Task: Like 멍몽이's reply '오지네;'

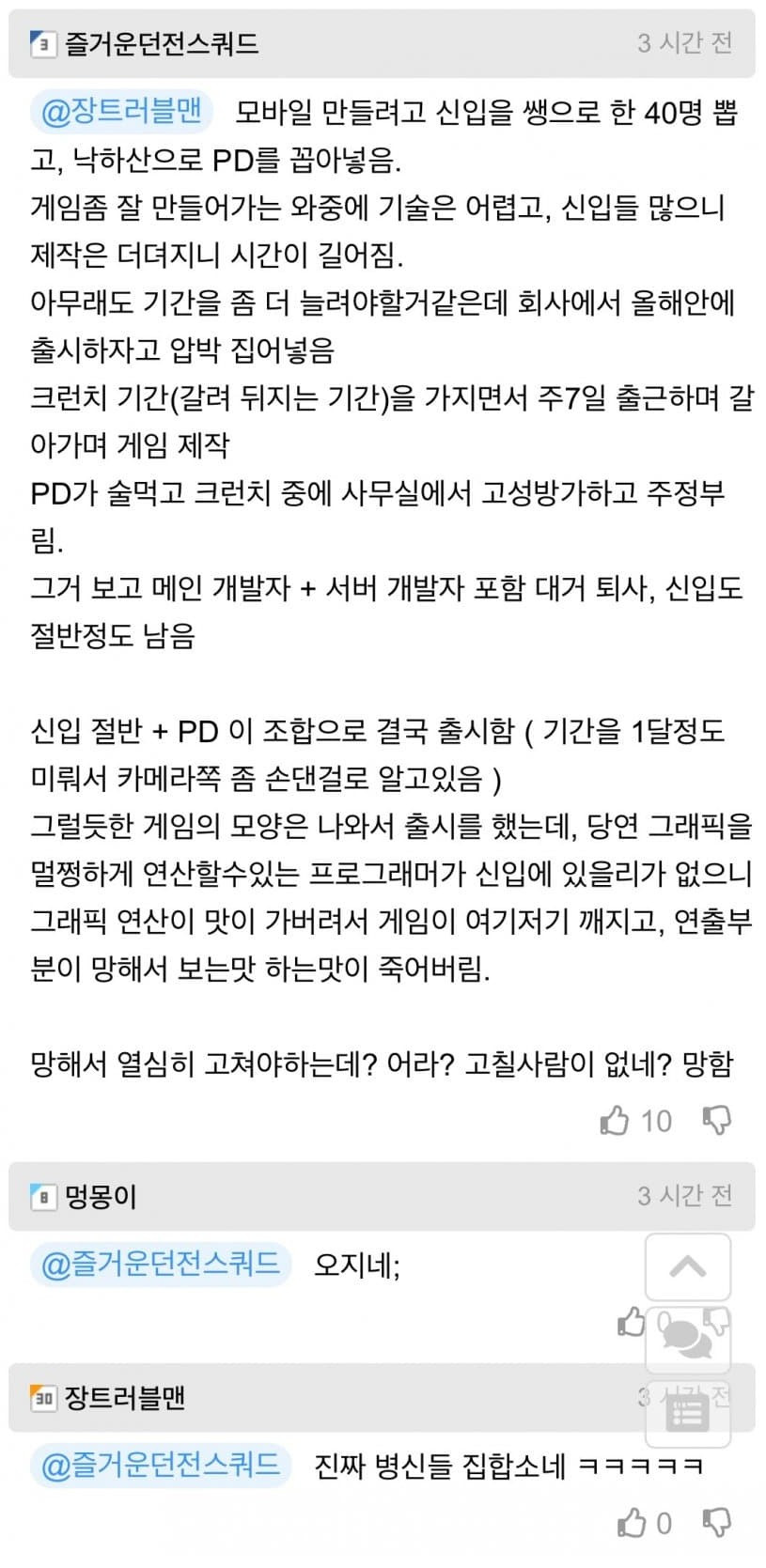Action: click(x=631, y=1323)
